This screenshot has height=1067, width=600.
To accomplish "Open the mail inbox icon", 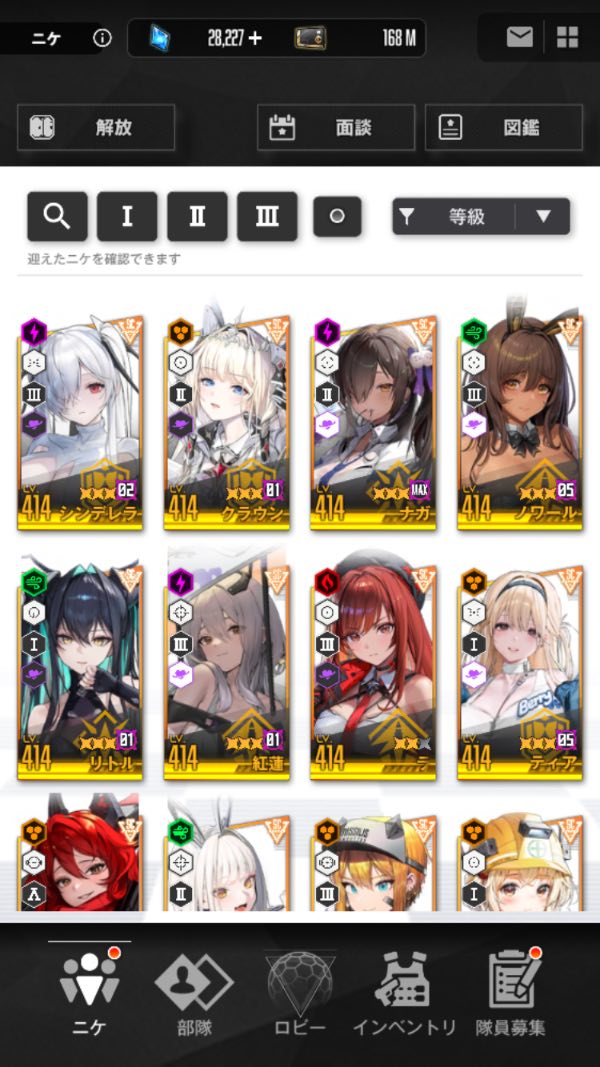I will 519,38.
